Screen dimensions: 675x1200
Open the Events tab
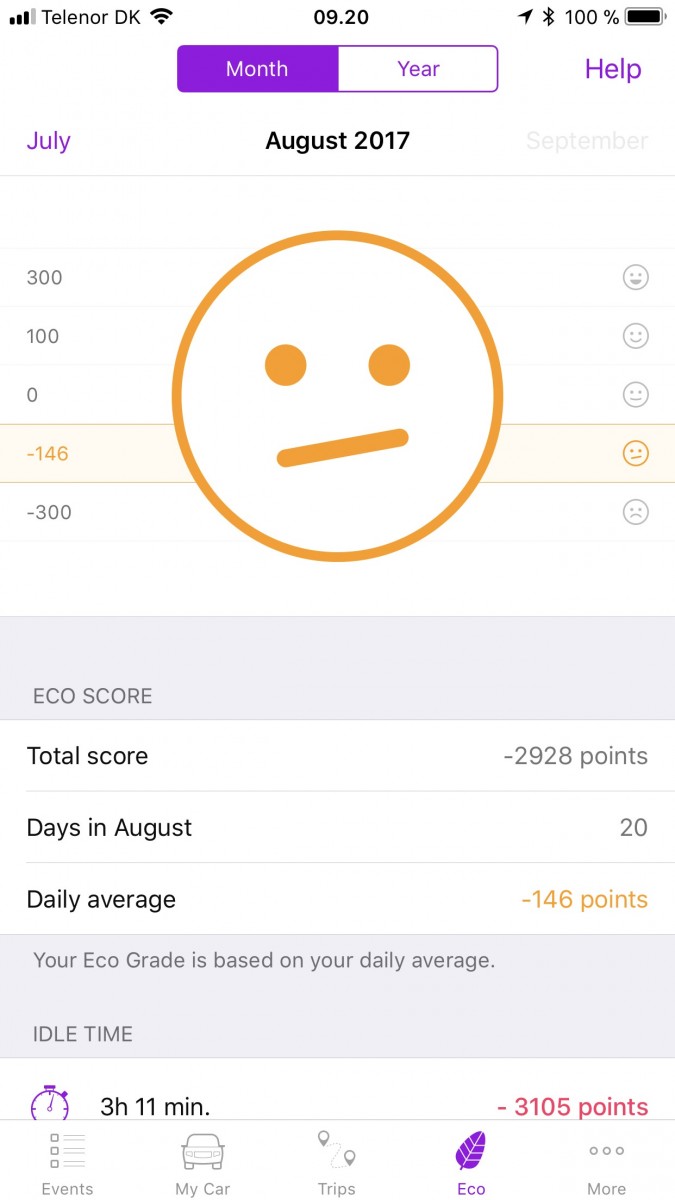pos(67,1163)
